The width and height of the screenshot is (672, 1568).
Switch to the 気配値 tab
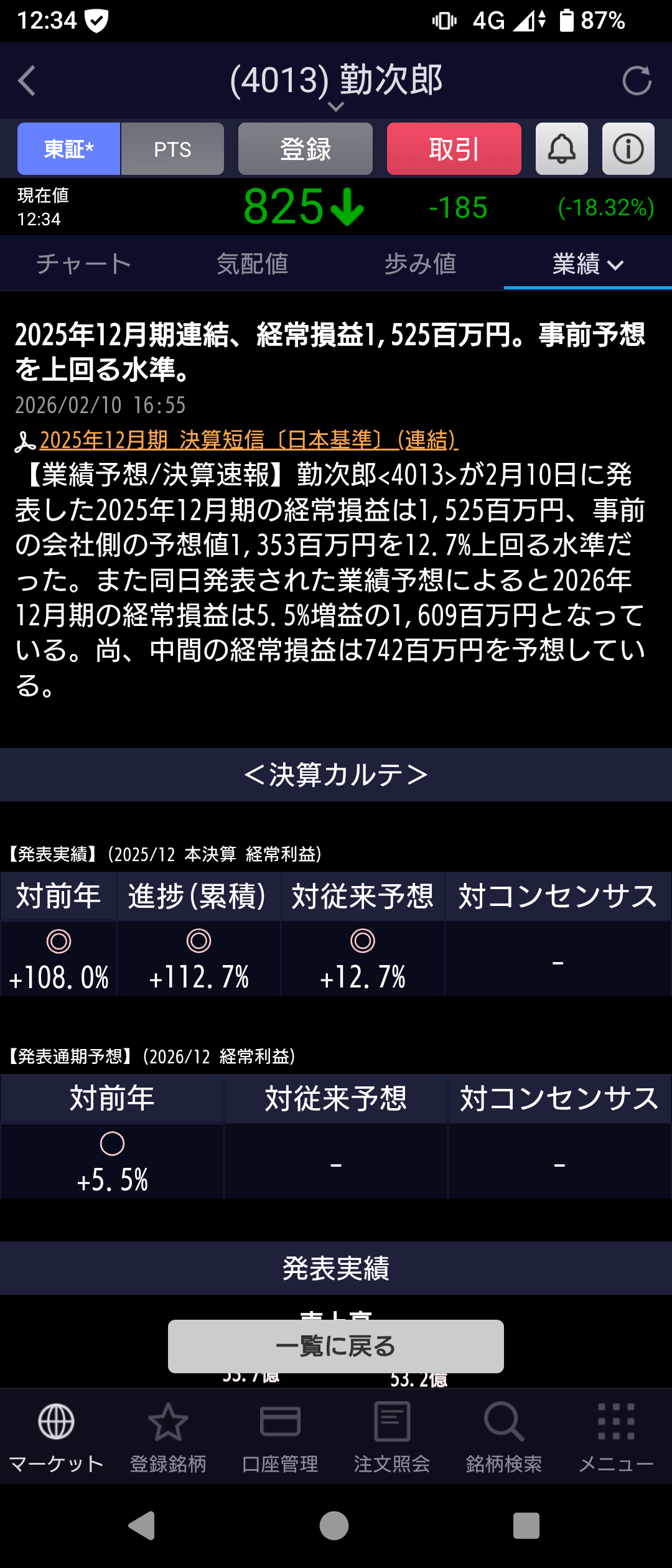[x=252, y=264]
